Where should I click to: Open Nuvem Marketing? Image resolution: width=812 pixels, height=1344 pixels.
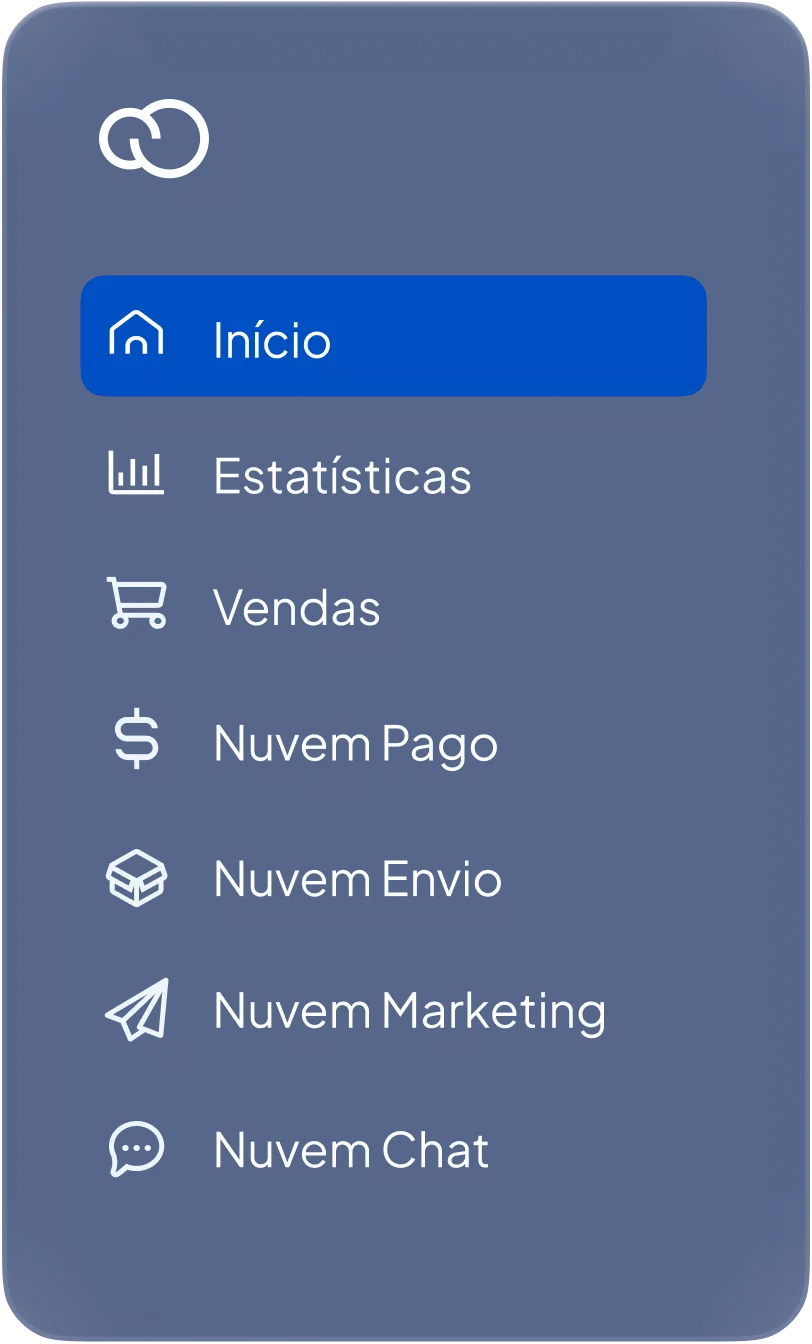tap(394, 1011)
